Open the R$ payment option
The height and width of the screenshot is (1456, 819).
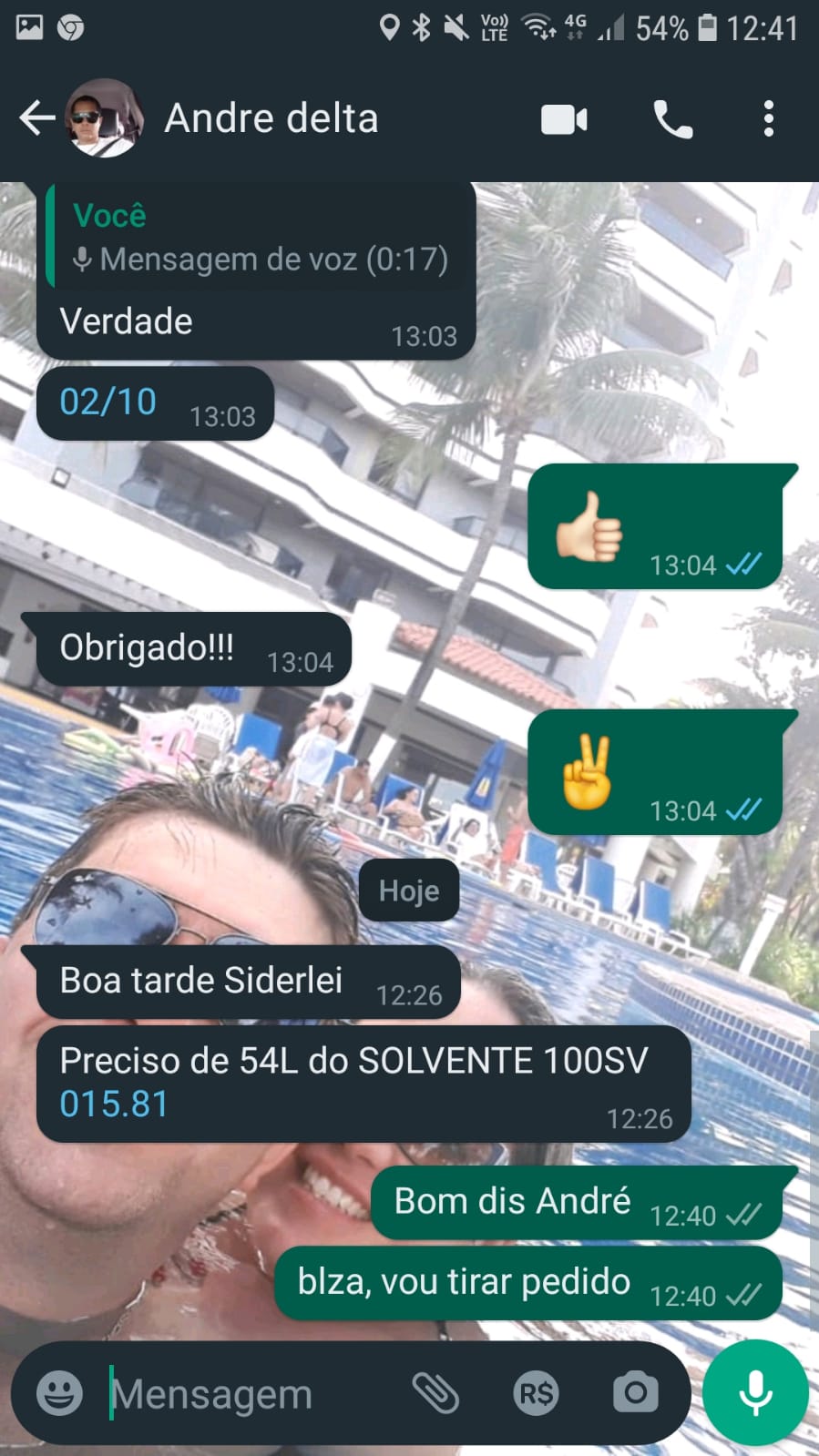(x=536, y=1393)
